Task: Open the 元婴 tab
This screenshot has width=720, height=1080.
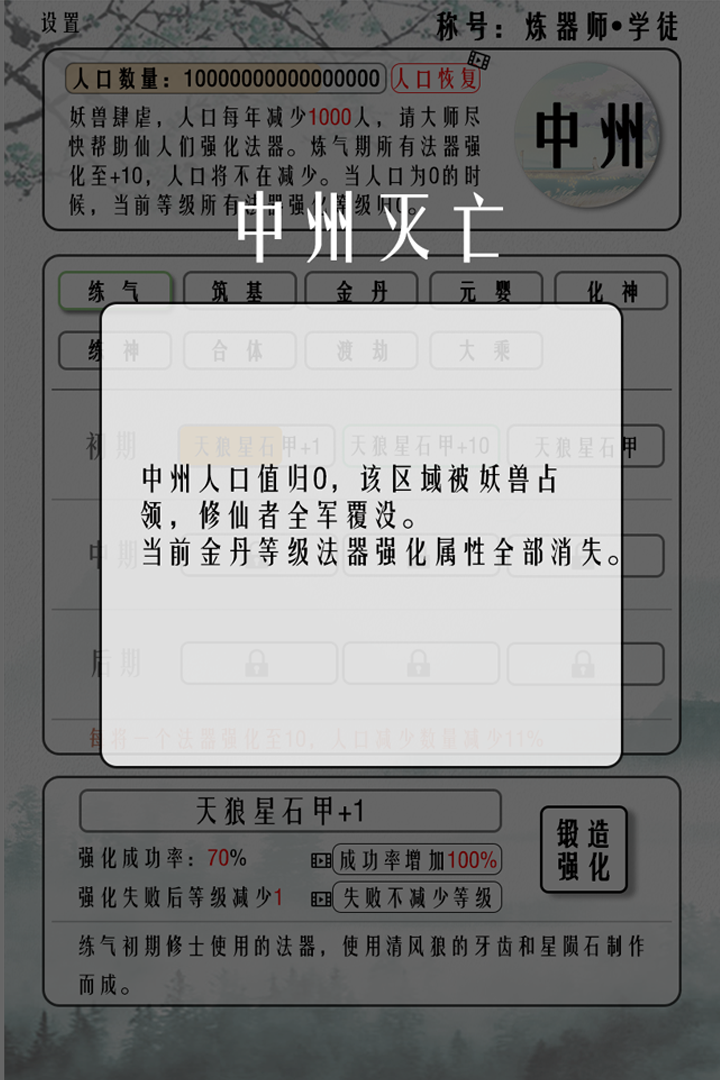Action: (486, 291)
